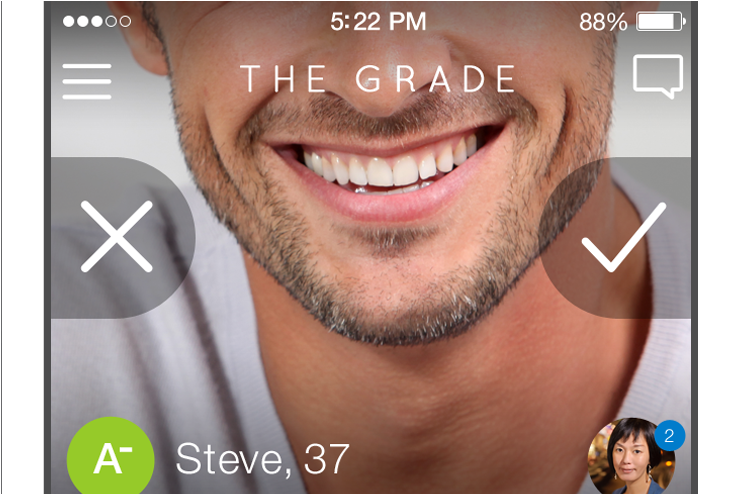
Task: Open the match avatar with 2 notifications
Action: (630, 458)
